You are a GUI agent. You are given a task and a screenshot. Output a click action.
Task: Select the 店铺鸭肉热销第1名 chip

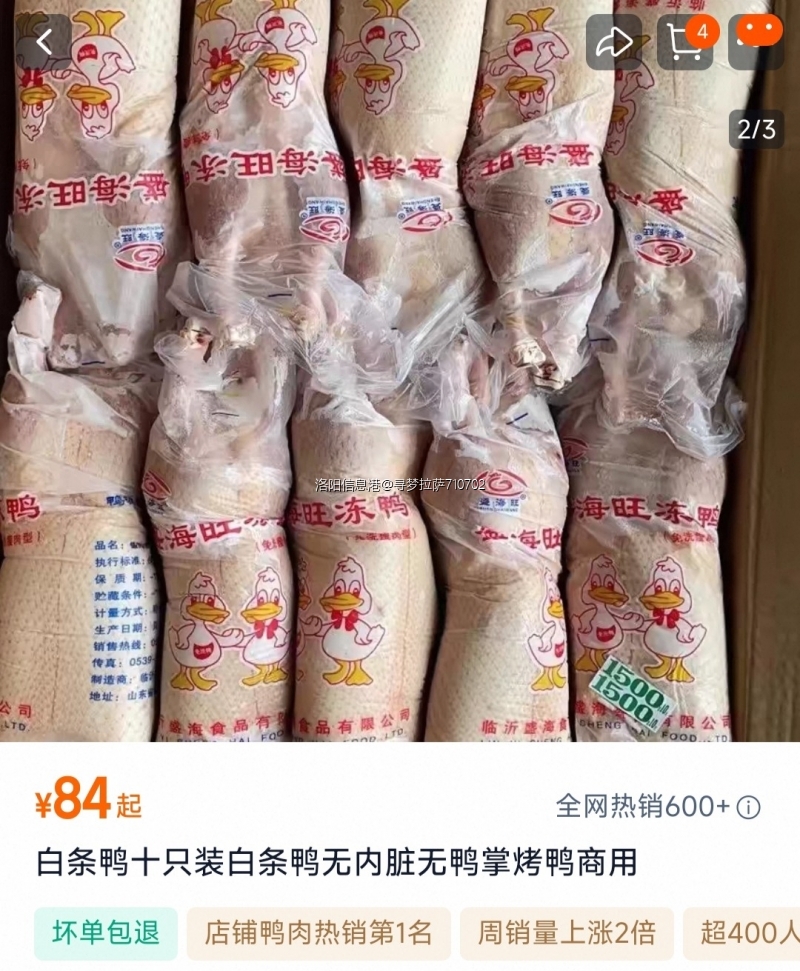[319, 934]
